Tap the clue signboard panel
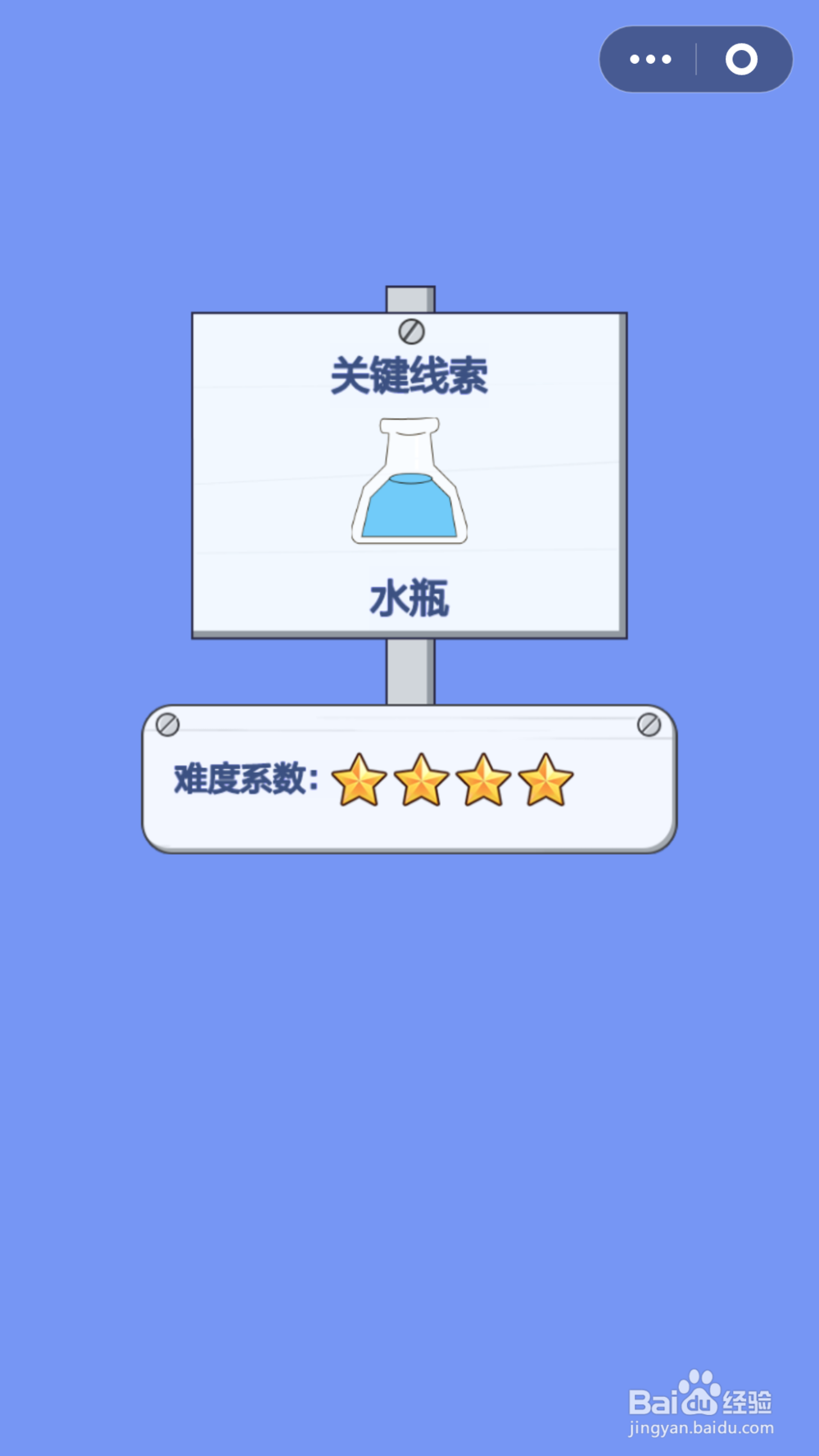Viewport: 819px width, 1456px height. click(409, 475)
